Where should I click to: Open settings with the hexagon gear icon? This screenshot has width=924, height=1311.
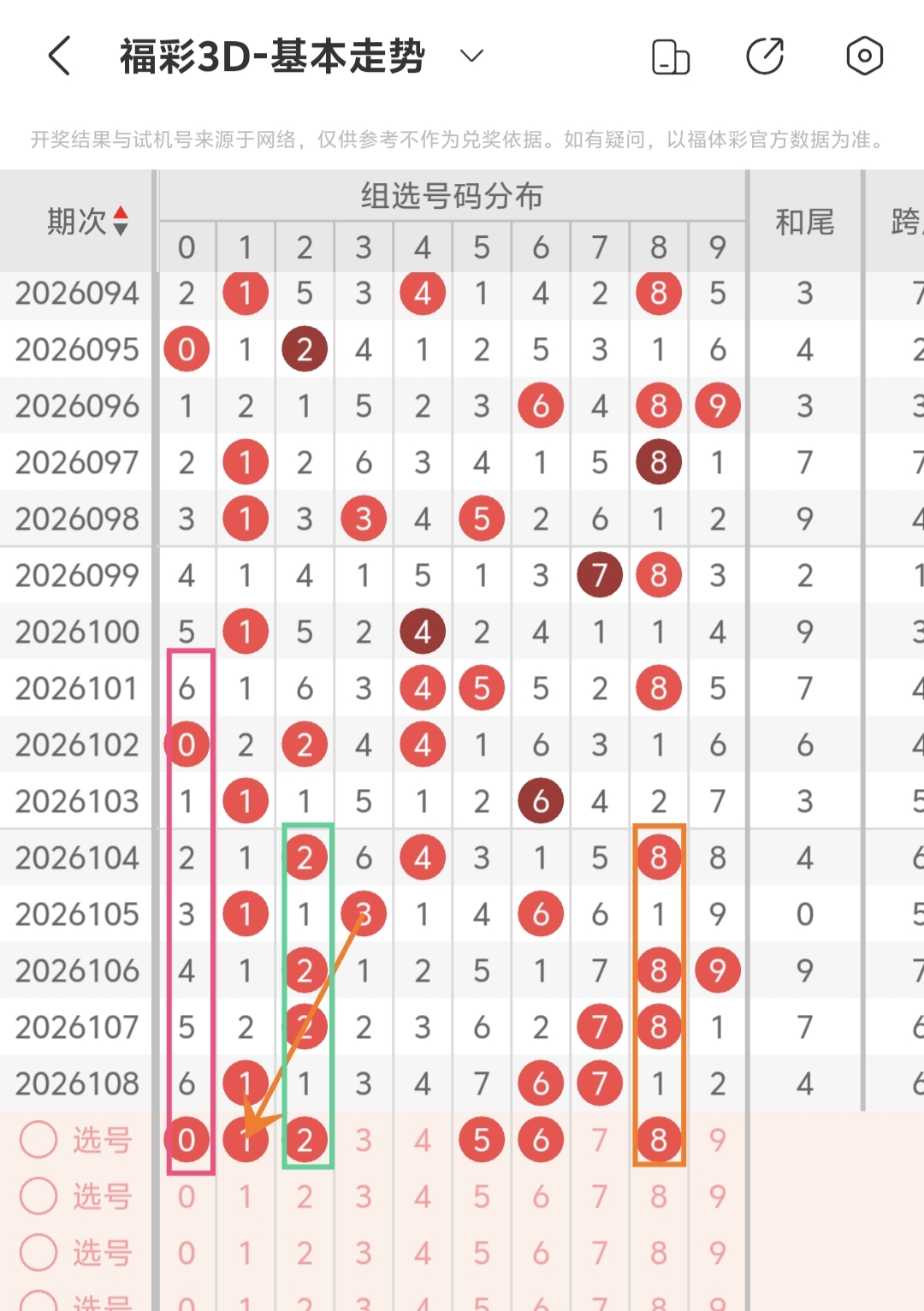[x=864, y=56]
